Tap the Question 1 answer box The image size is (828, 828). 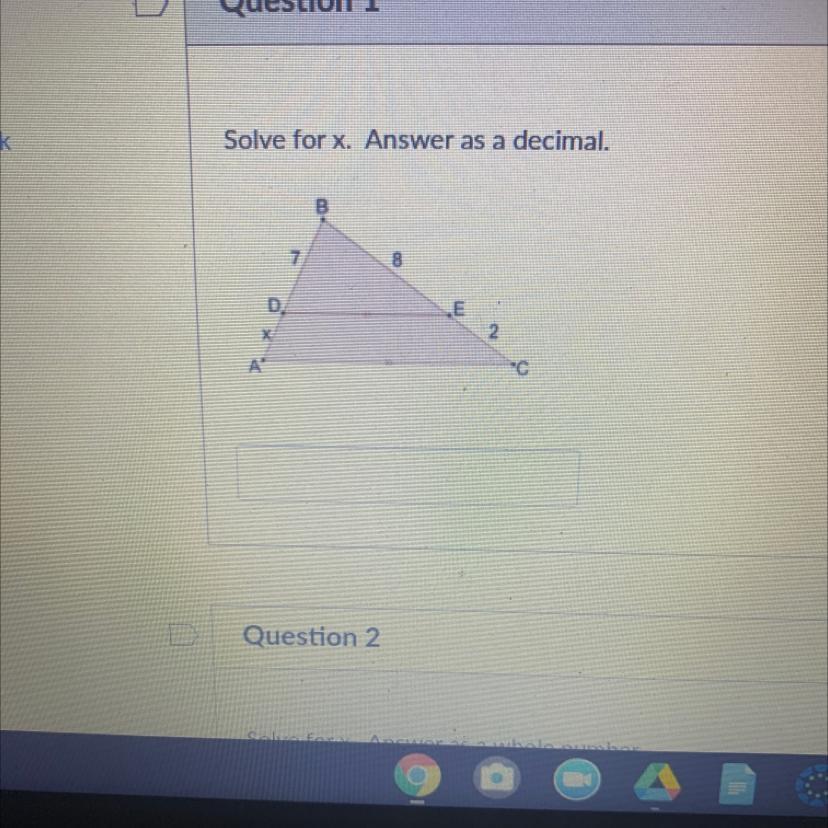(408, 475)
